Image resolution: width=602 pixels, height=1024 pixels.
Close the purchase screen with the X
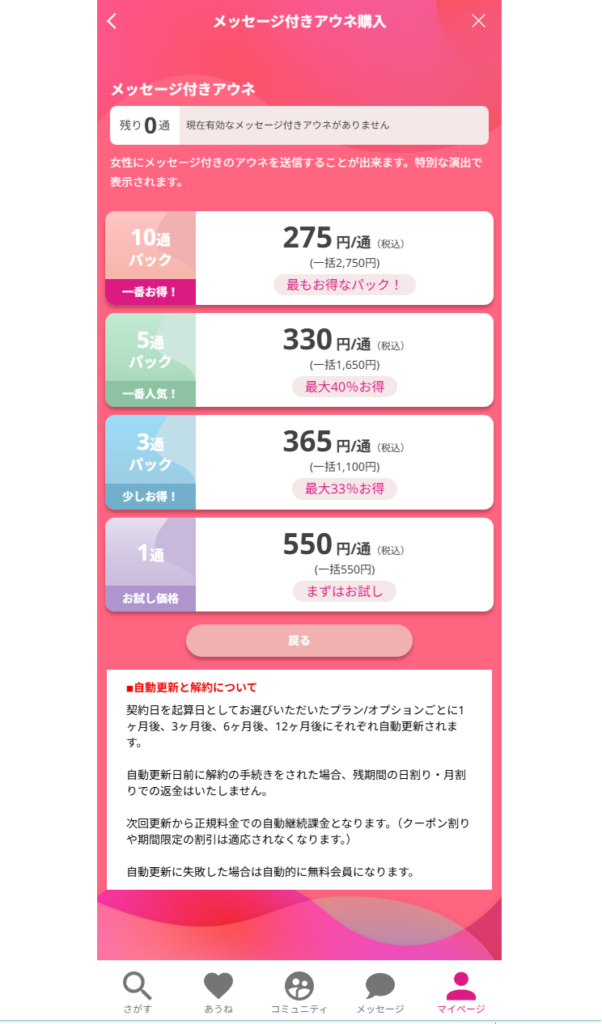tap(478, 21)
